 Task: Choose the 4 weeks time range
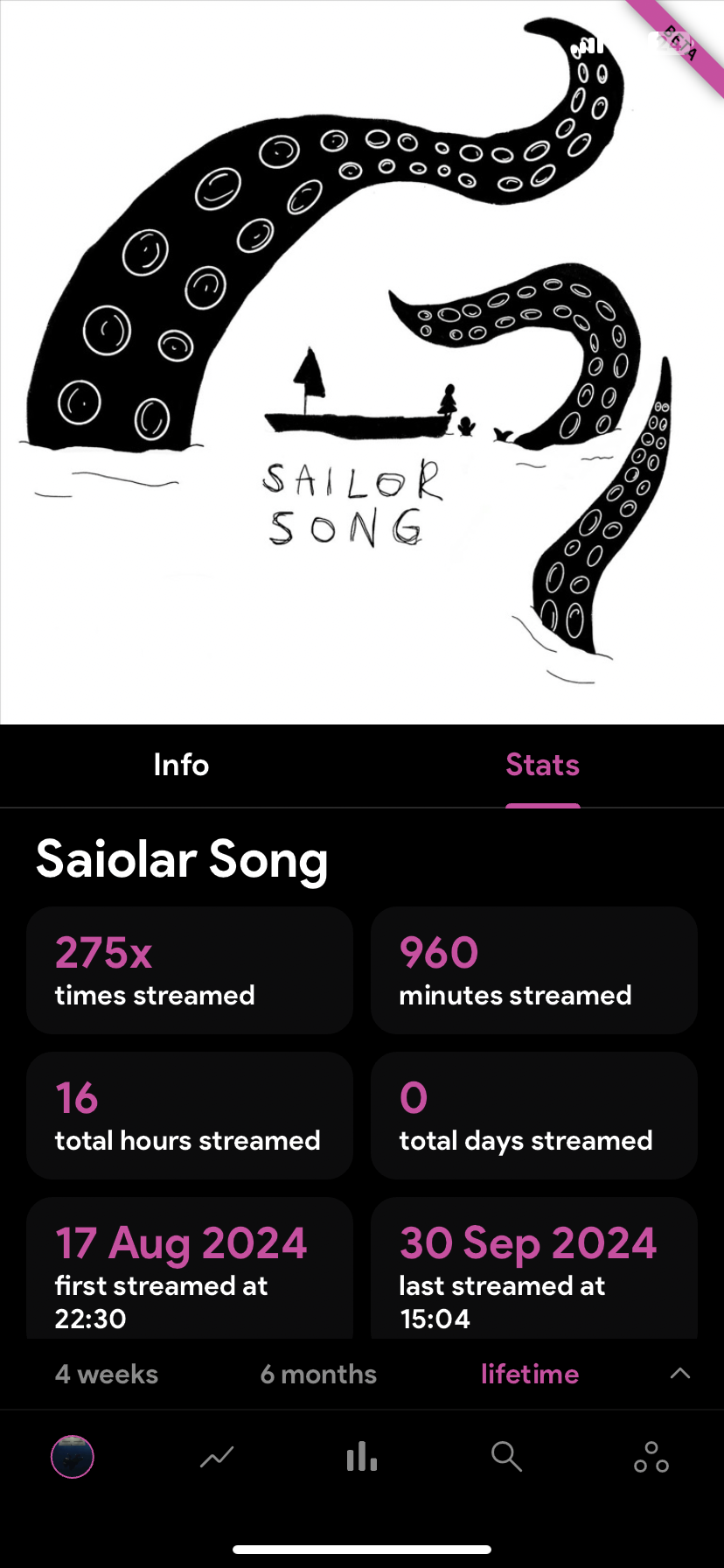[107, 1375]
